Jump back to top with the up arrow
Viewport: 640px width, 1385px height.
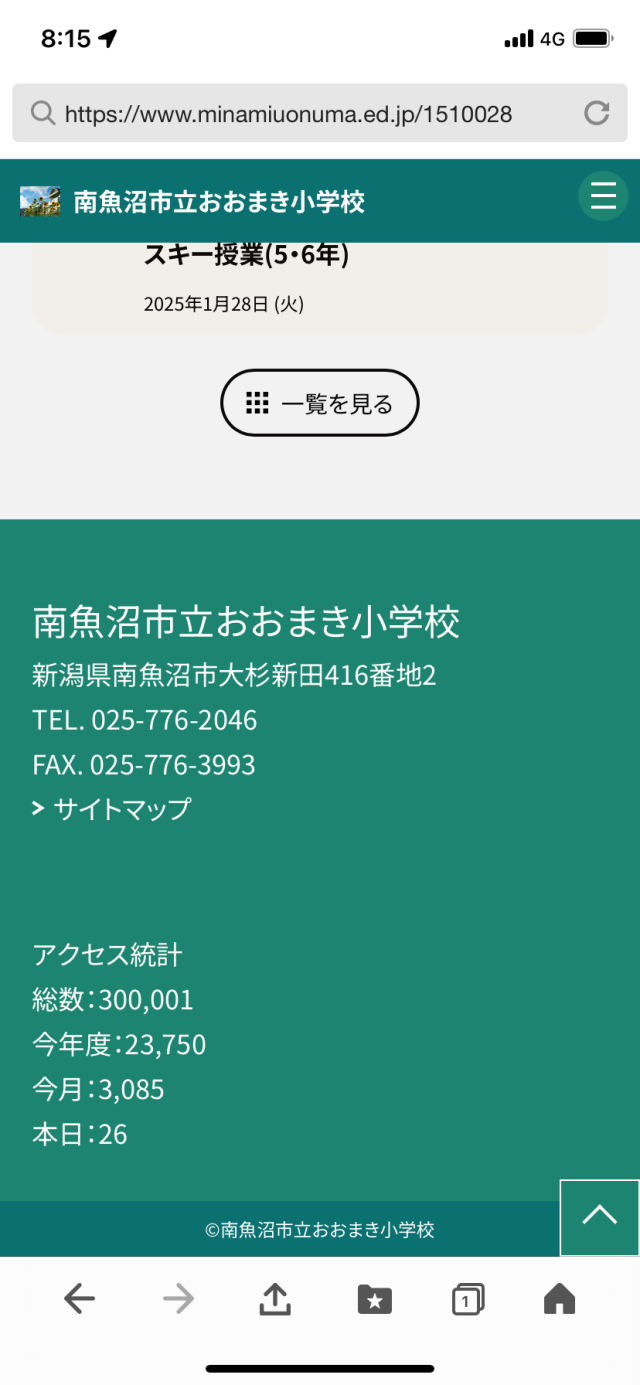(599, 1217)
